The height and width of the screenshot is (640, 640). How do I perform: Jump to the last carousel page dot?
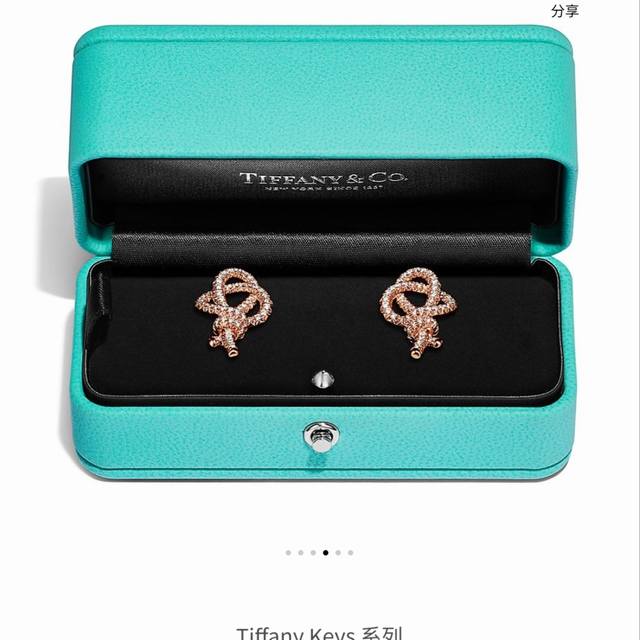350,552
